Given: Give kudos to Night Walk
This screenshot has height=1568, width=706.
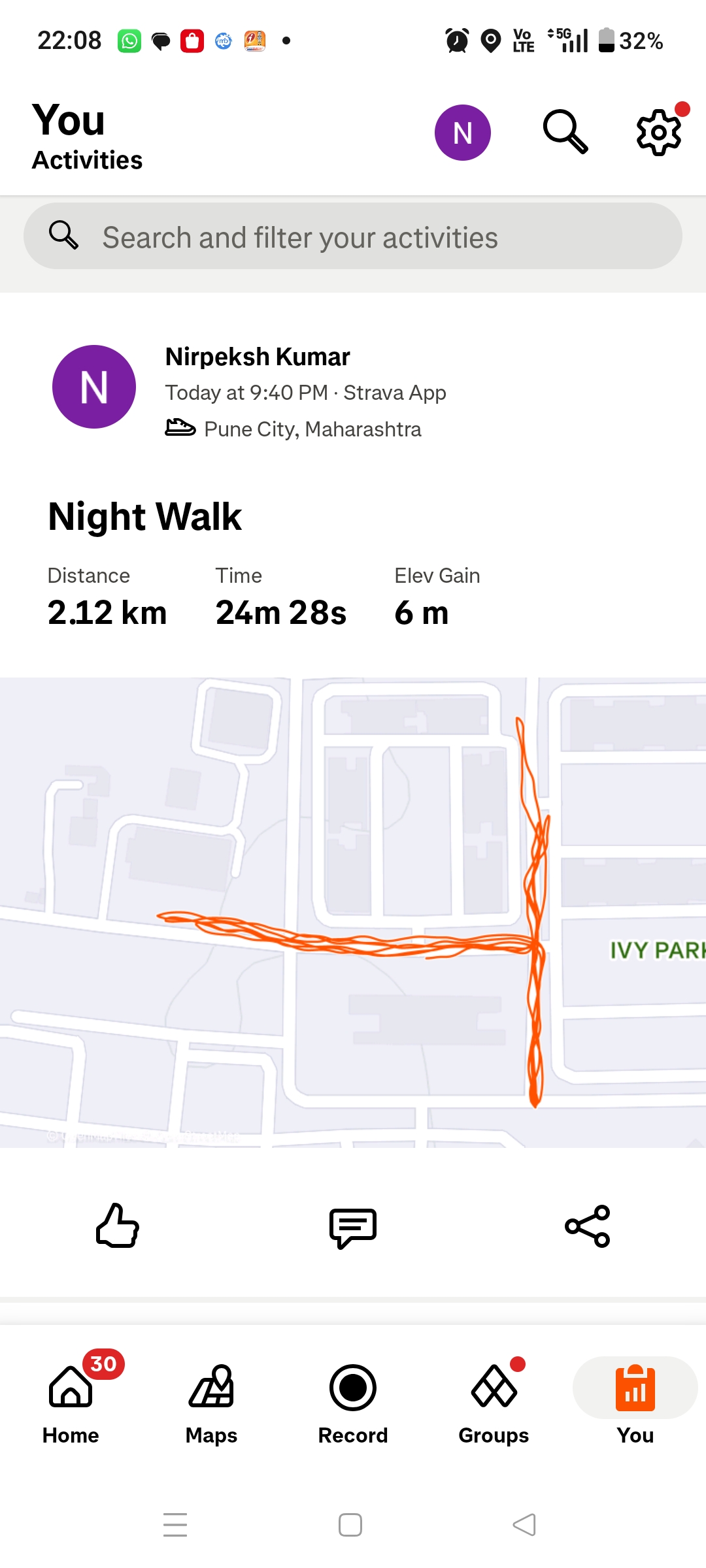Looking at the screenshot, I should 118,1226.
